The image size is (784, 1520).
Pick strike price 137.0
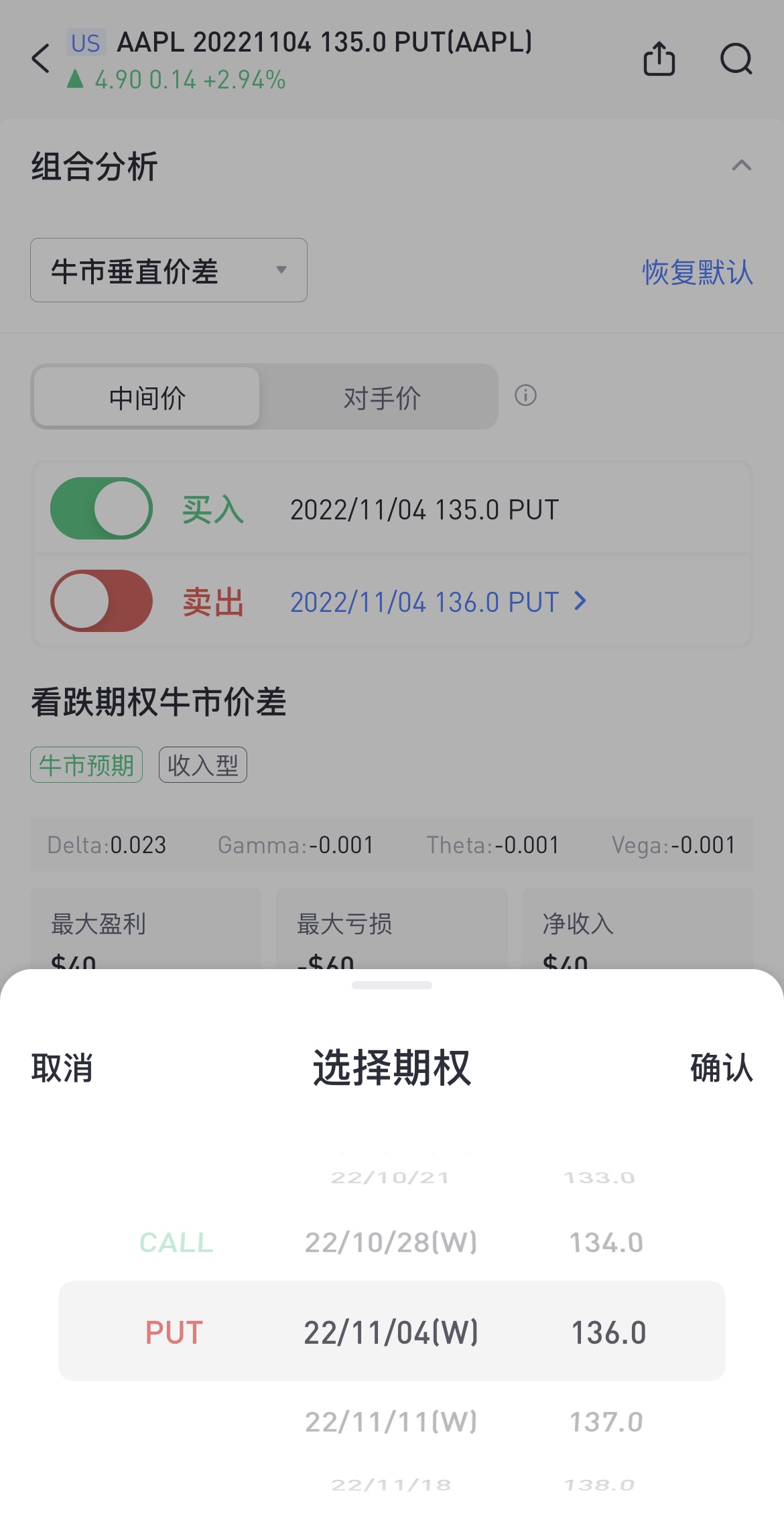pos(606,1421)
